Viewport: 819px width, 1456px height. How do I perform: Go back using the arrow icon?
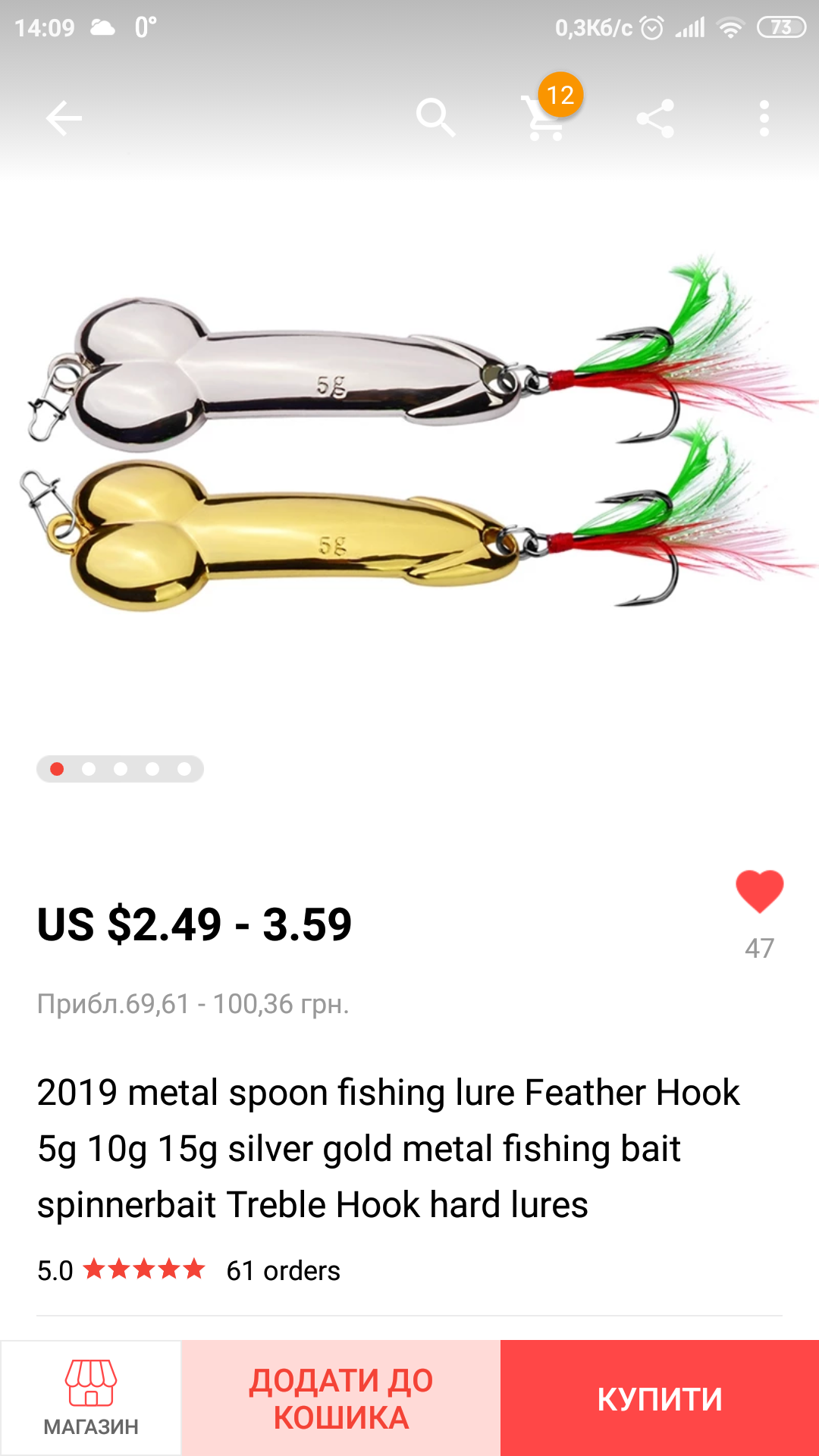point(64,118)
